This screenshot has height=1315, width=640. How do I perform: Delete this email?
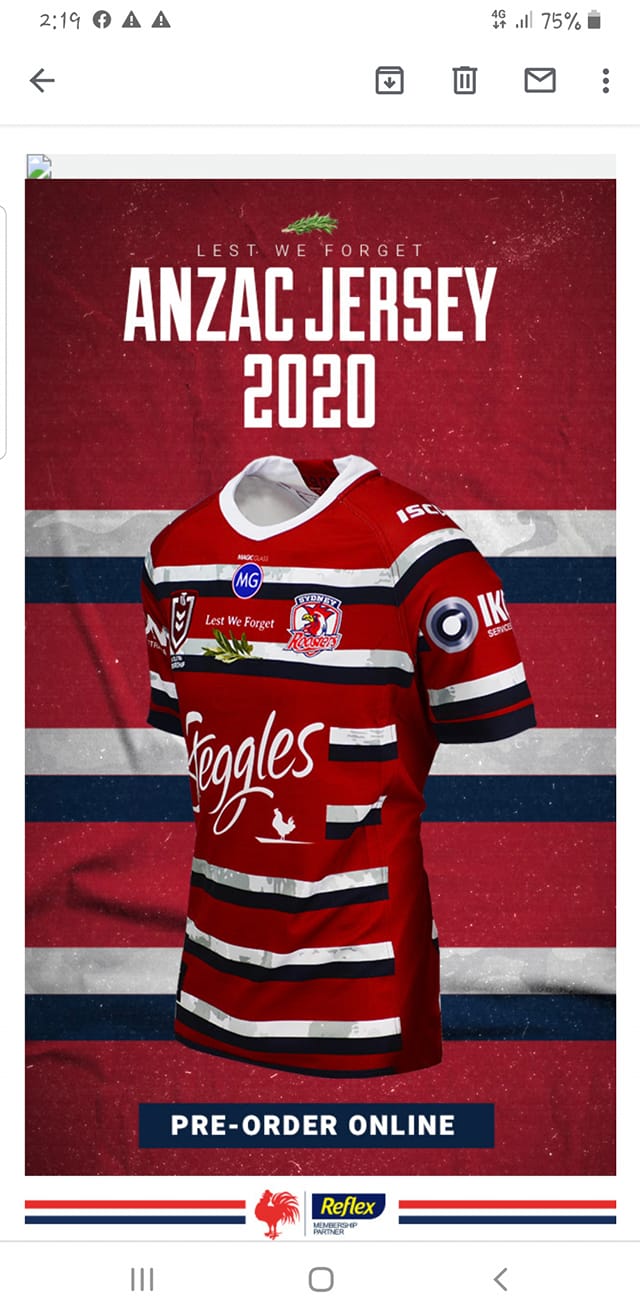465,81
